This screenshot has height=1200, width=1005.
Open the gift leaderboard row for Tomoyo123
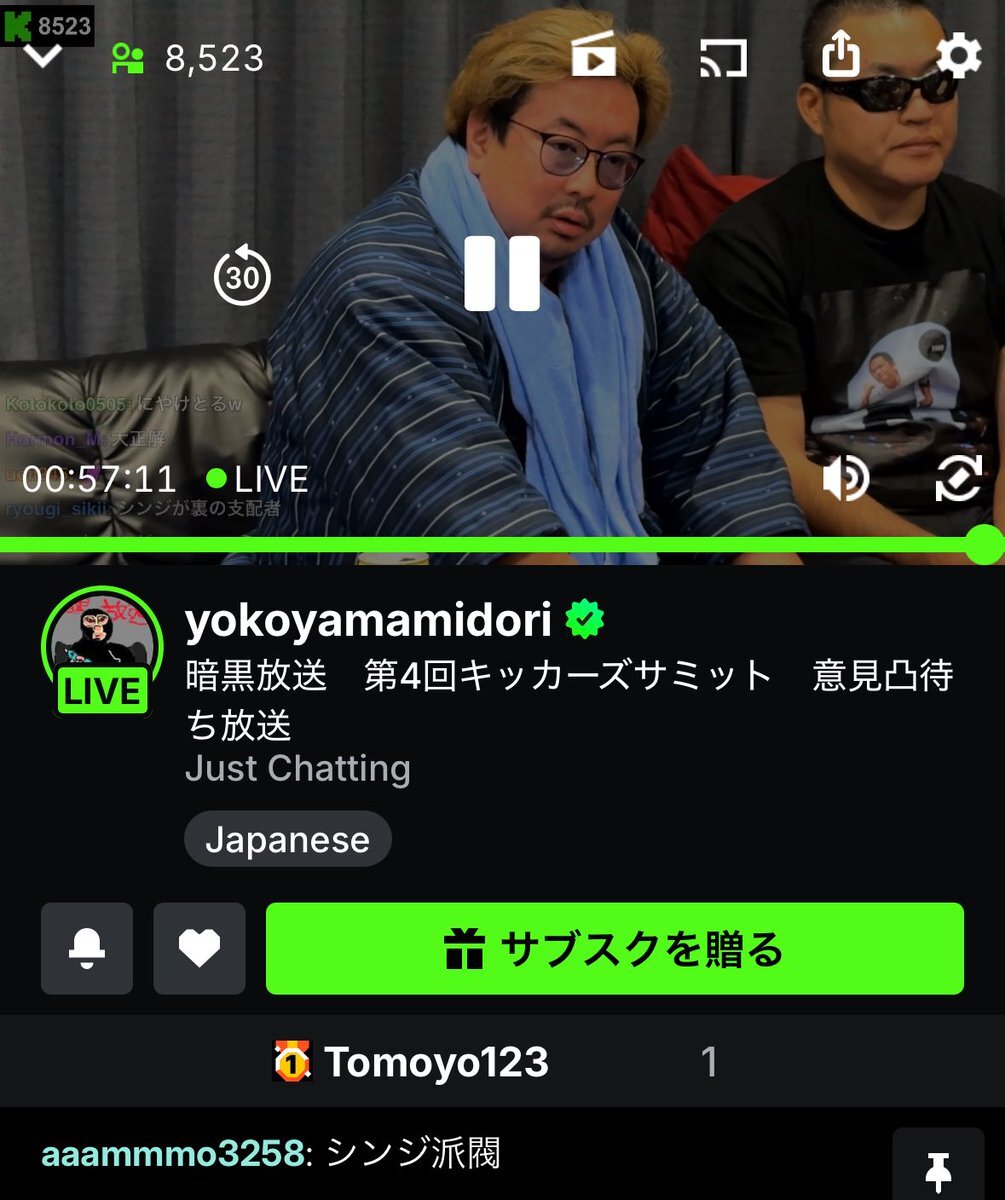pos(437,1062)
